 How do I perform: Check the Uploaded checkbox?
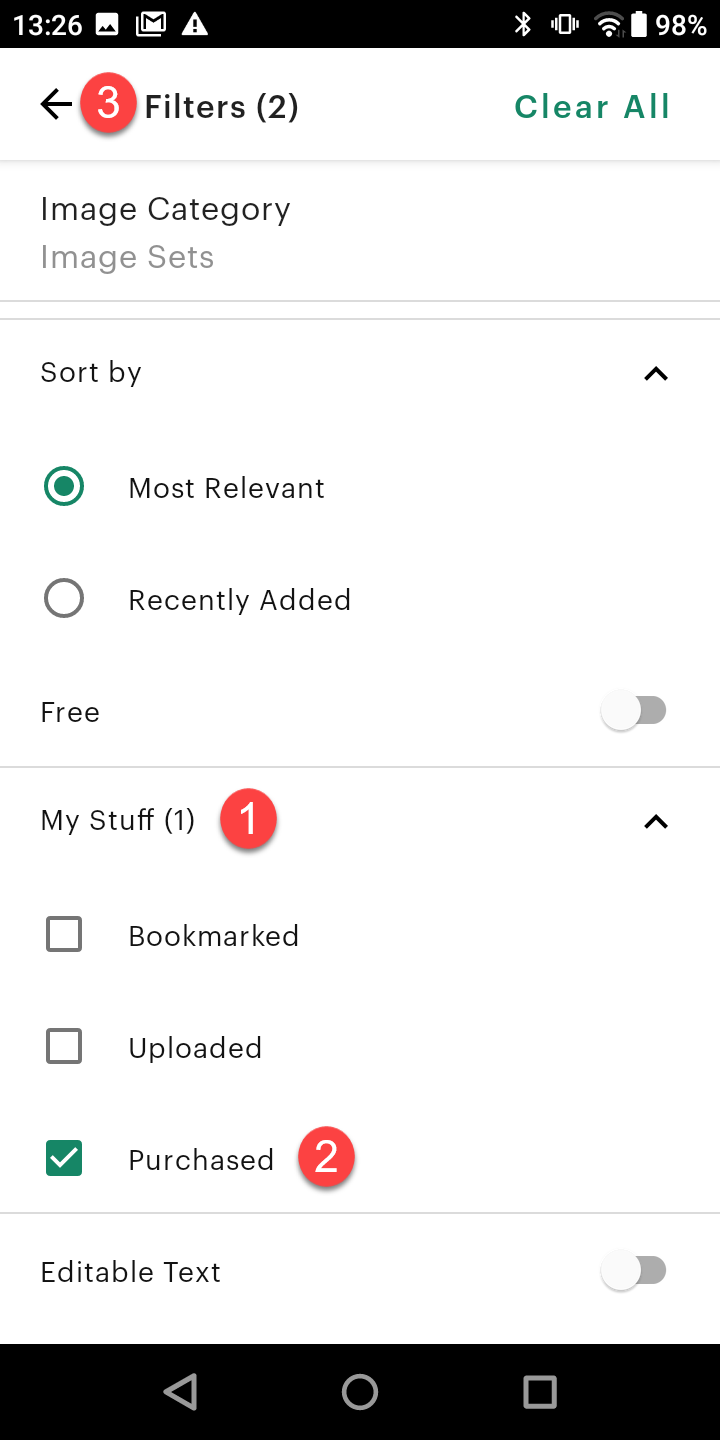[64, 1046]
